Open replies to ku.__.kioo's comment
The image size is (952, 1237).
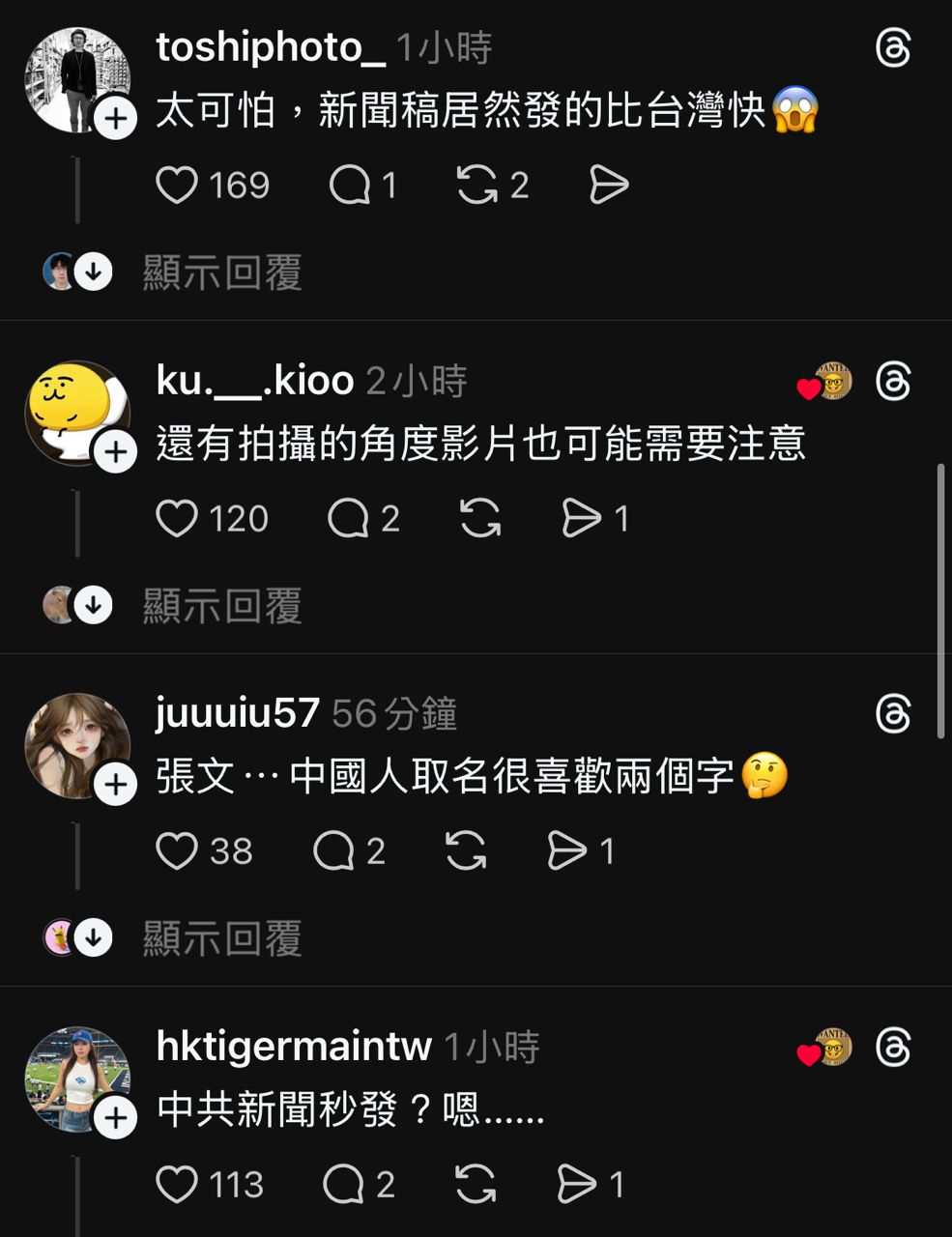(x=348, y=519)
